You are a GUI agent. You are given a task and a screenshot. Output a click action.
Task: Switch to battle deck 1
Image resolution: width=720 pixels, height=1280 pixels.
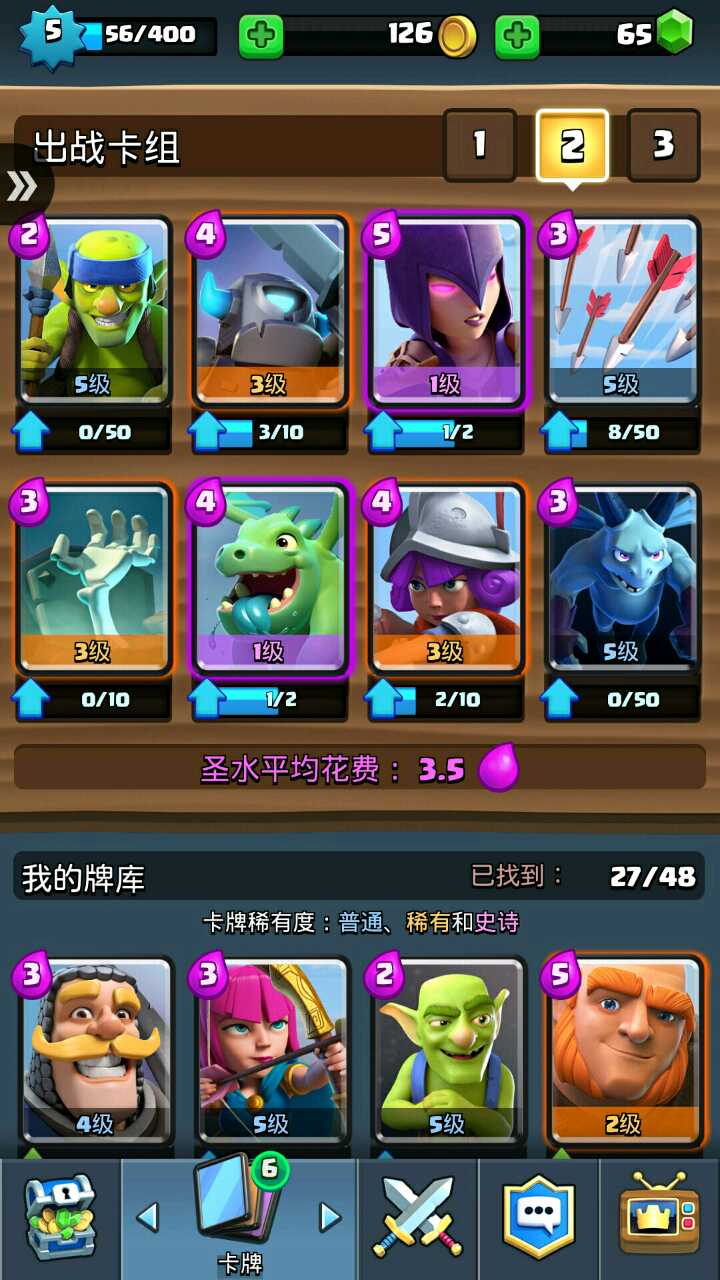(479, 146)
